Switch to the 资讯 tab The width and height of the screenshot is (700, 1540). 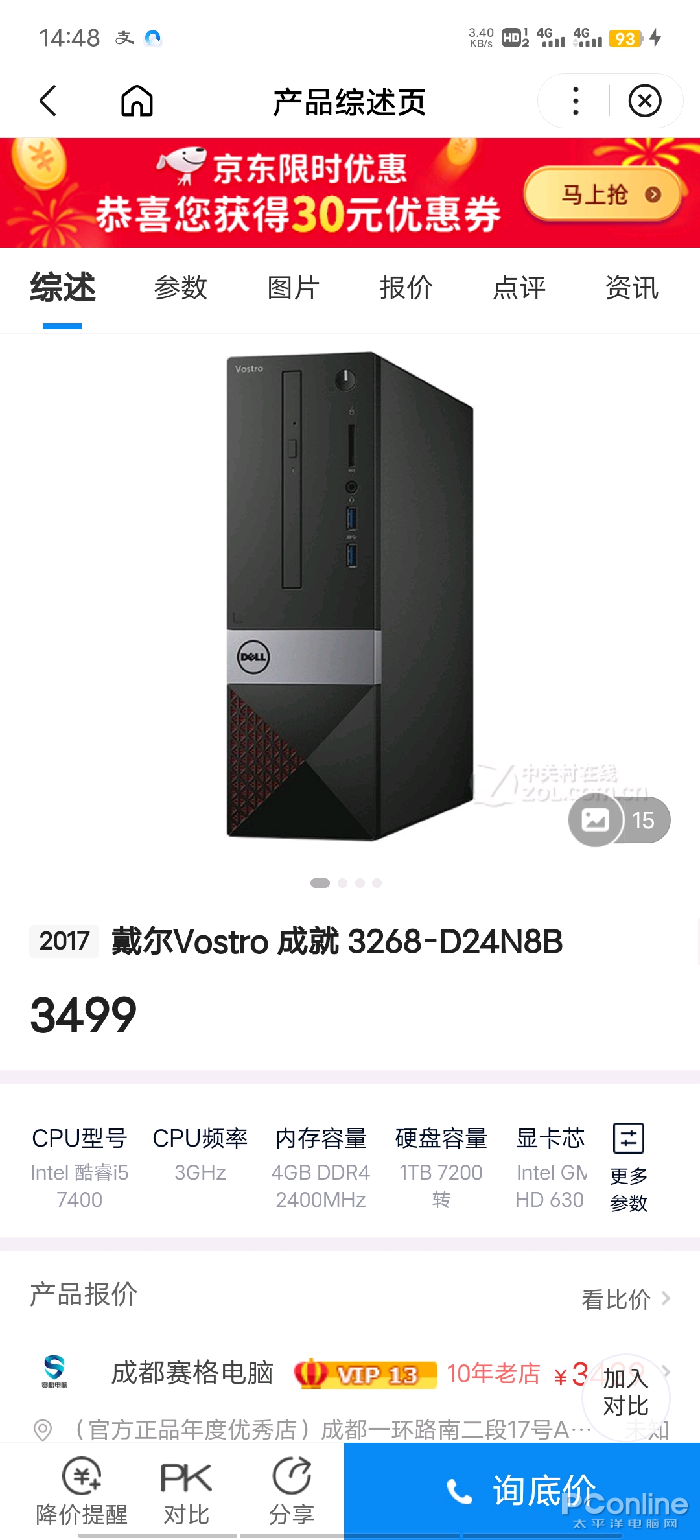coord(632,288)
